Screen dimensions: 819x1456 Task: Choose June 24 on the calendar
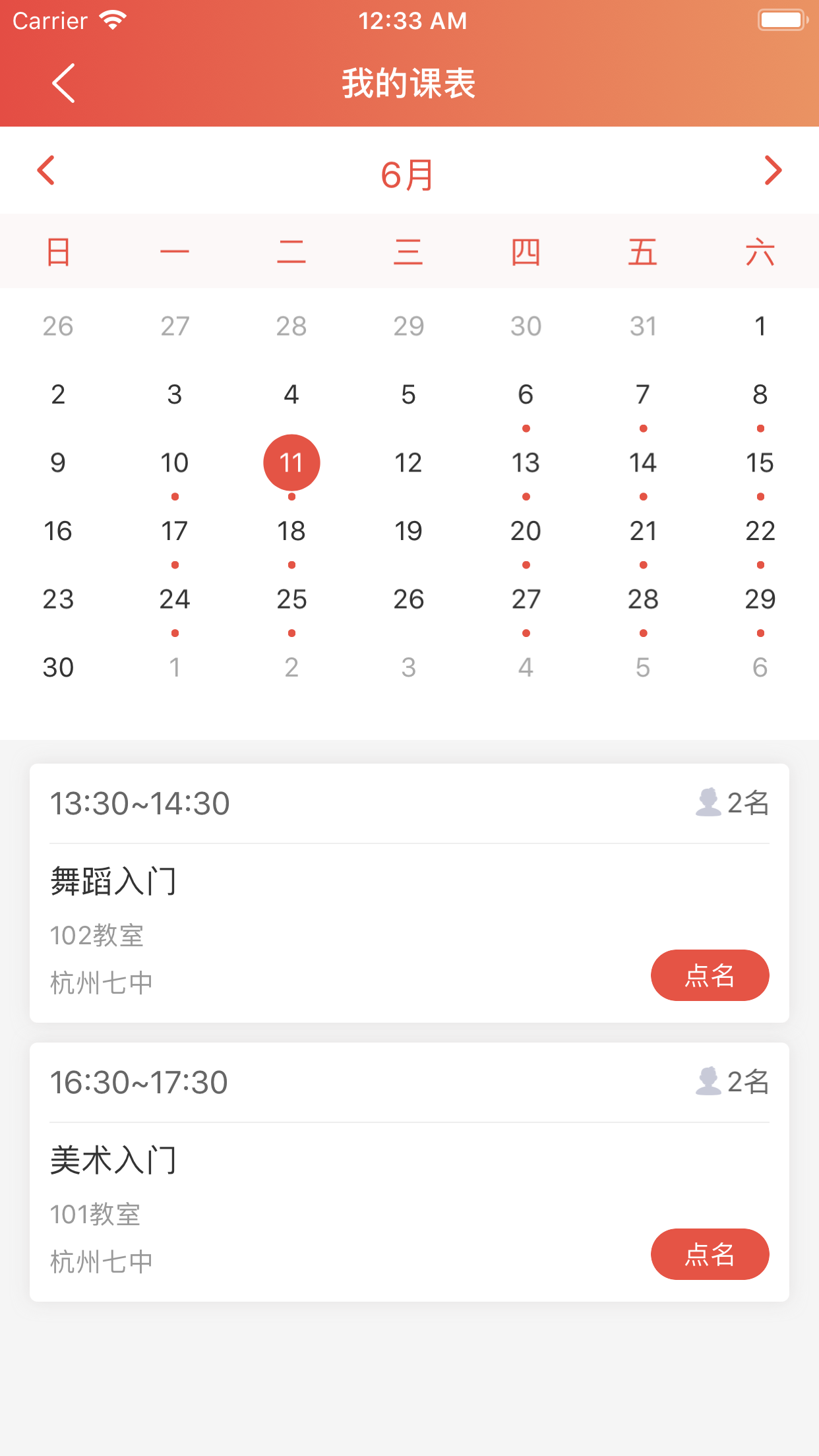(175, 599)
